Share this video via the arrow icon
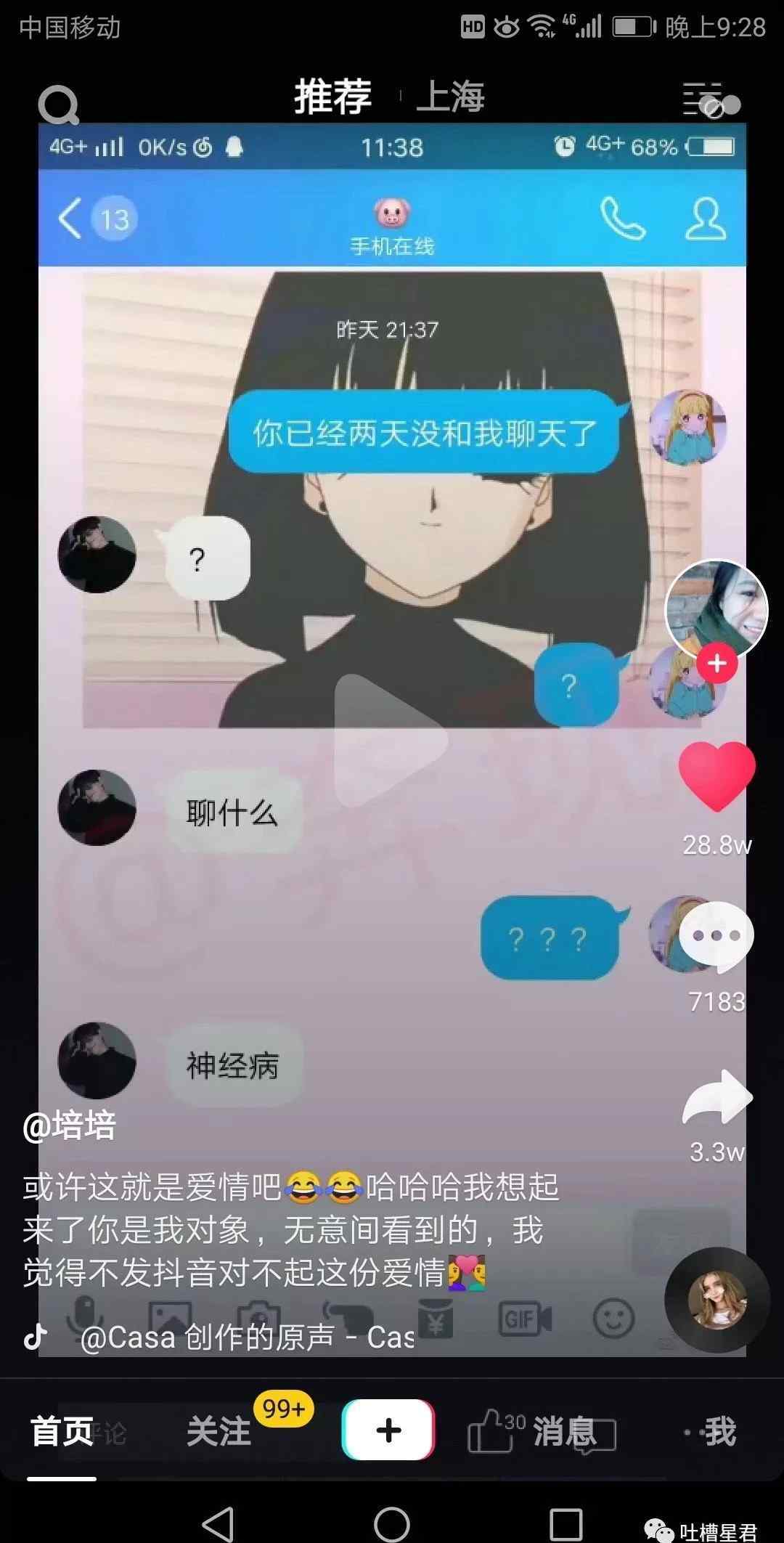 tap(717, 1099)
